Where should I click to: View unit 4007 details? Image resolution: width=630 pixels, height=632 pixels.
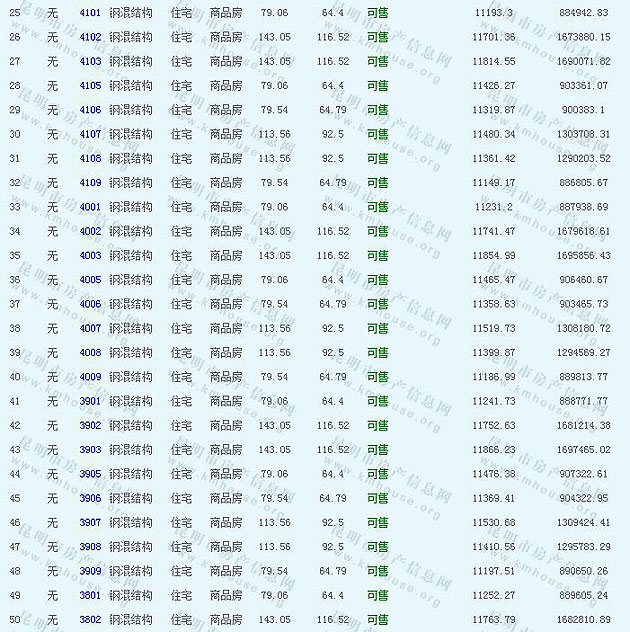pyautogui.click(x=90, y=328)
